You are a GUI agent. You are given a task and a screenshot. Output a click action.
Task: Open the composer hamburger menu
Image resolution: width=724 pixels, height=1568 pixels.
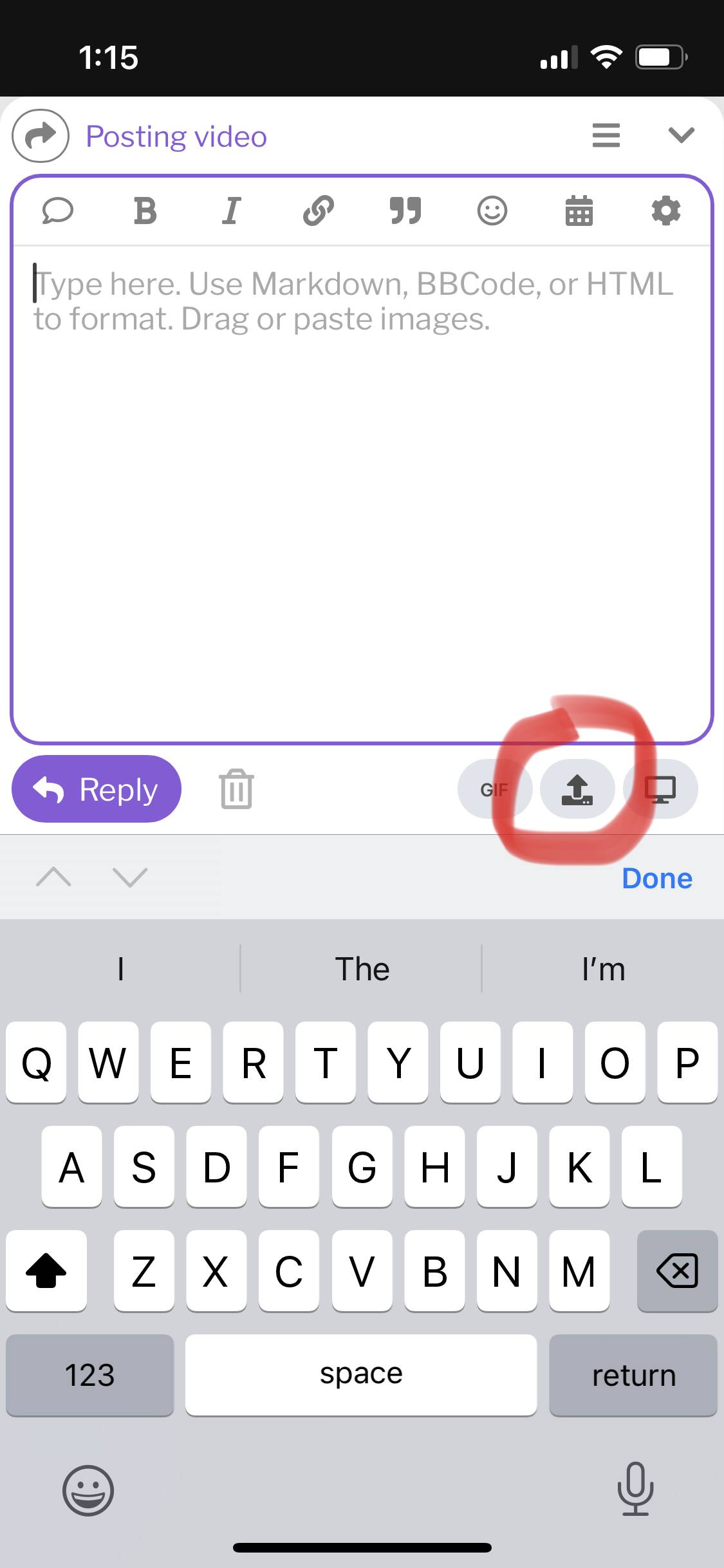pos(606,135)
